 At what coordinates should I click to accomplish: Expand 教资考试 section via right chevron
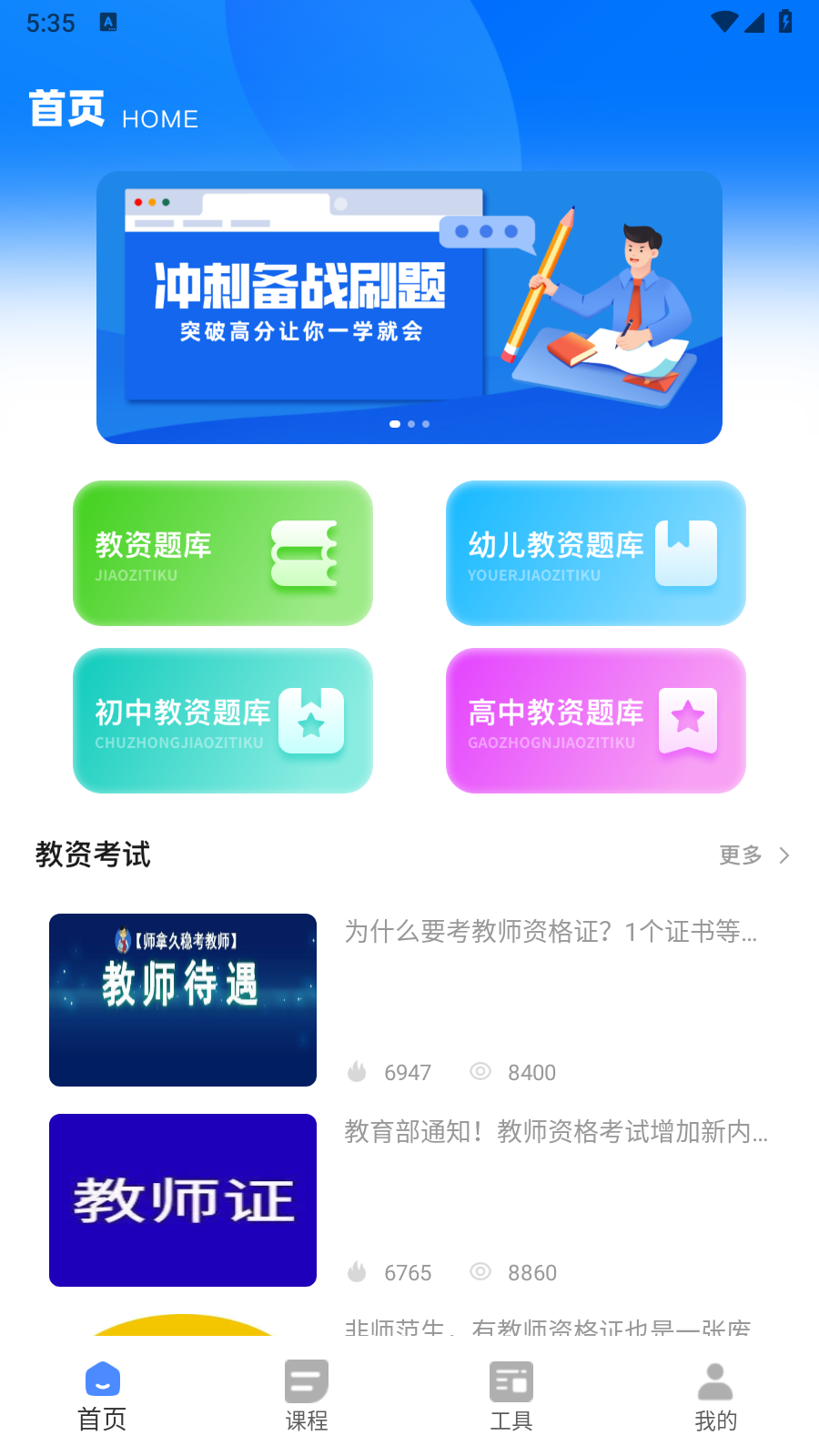point(785,855)
